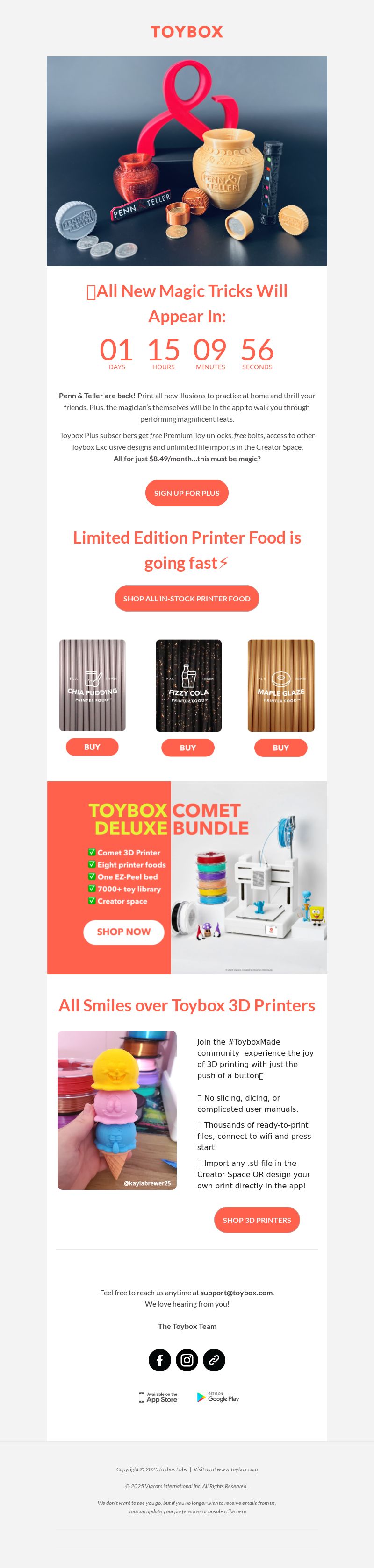View the Maple Glaze product image
Screen dimensions: 374x1568
[281, 685]
